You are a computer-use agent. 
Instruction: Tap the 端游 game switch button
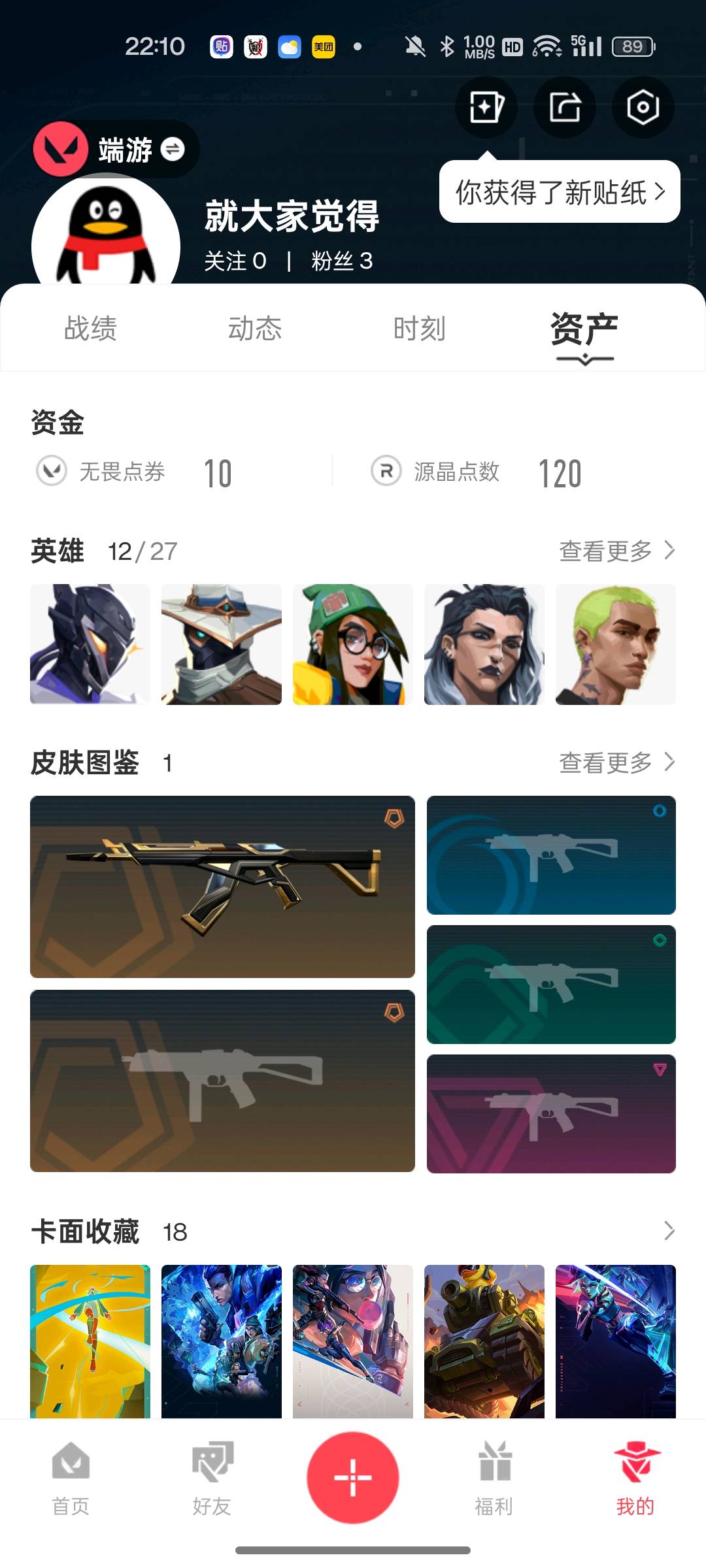click(116, 150)
